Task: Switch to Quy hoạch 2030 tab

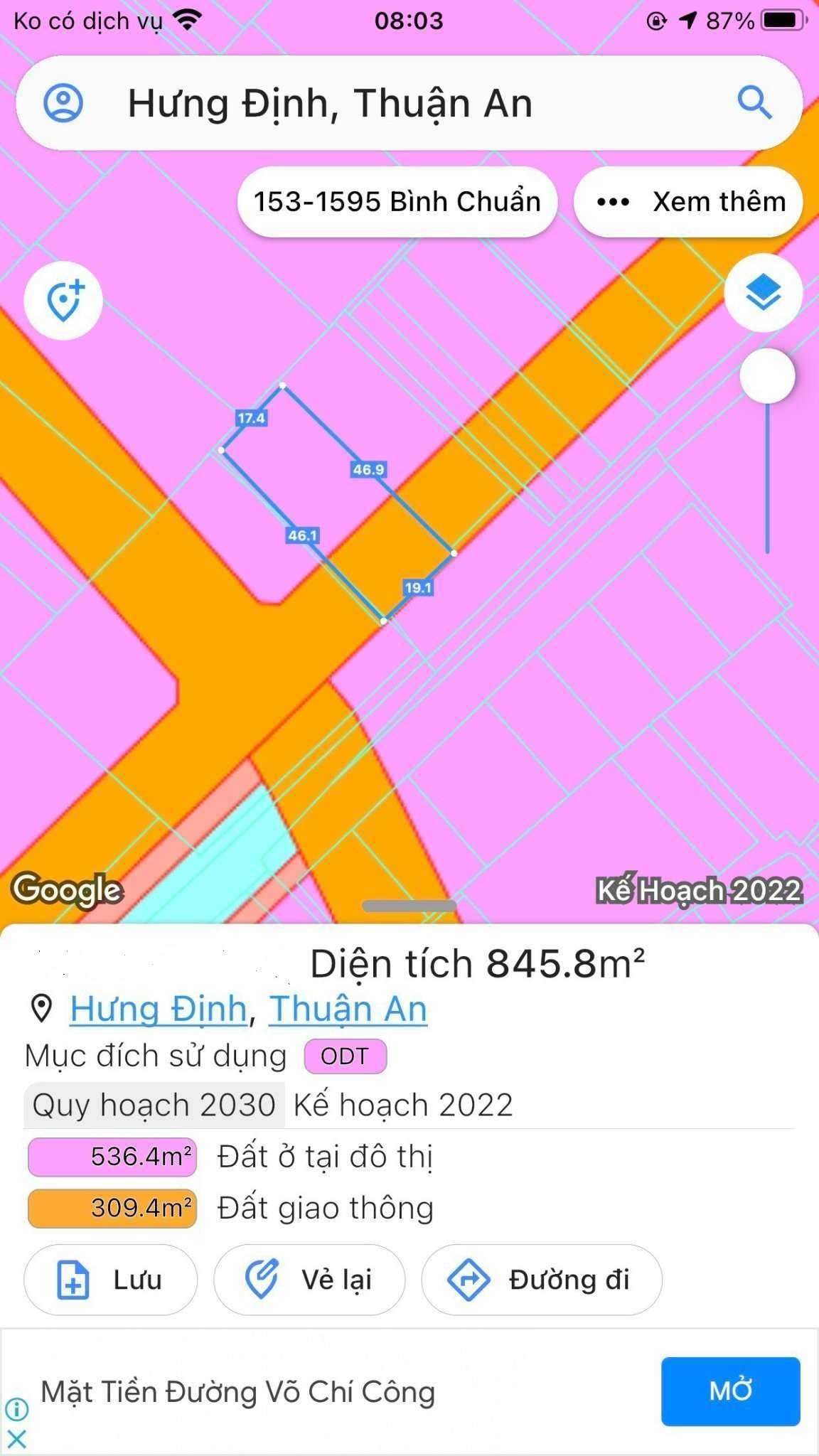Action: pos(154,1106)
